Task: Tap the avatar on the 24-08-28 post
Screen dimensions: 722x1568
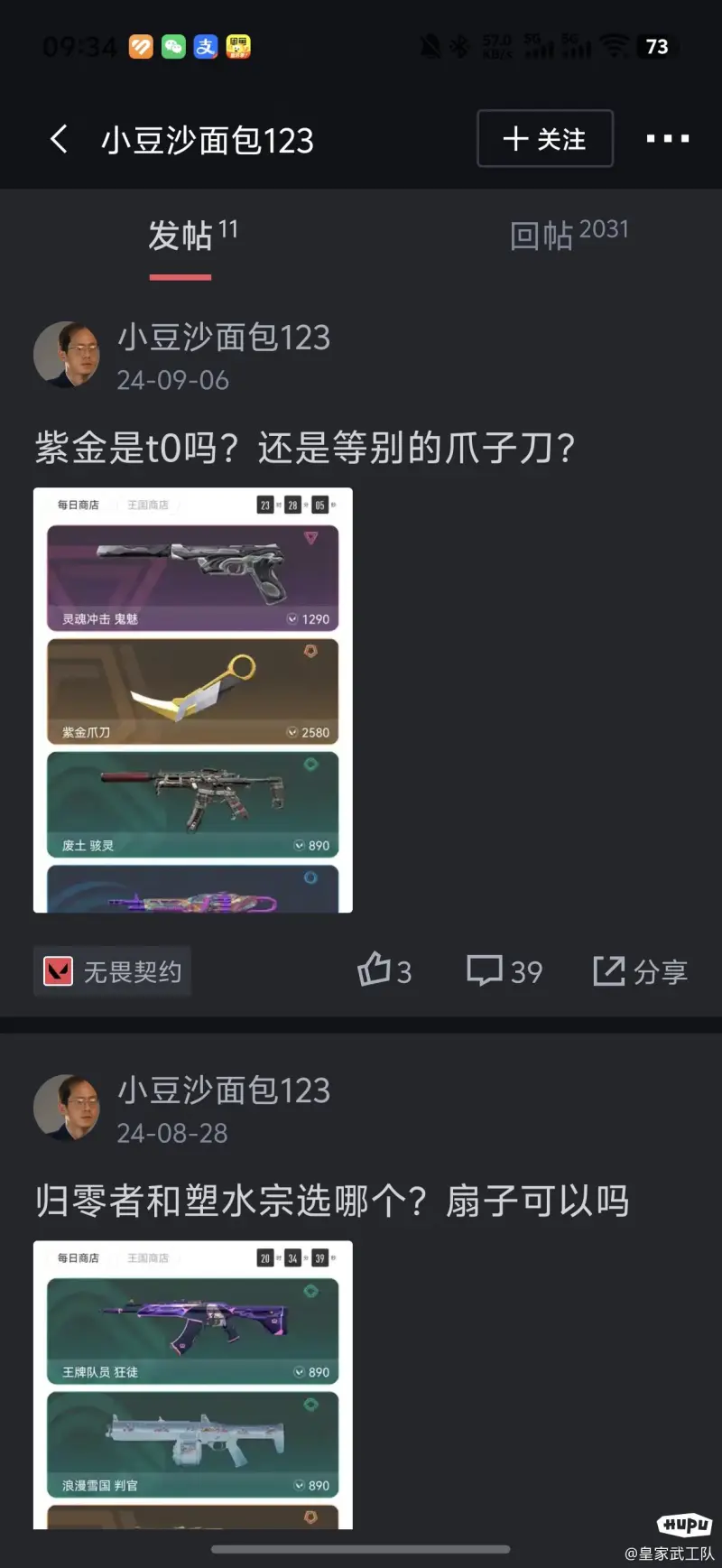Action: pyautogui.click(x=66, y=1108)
